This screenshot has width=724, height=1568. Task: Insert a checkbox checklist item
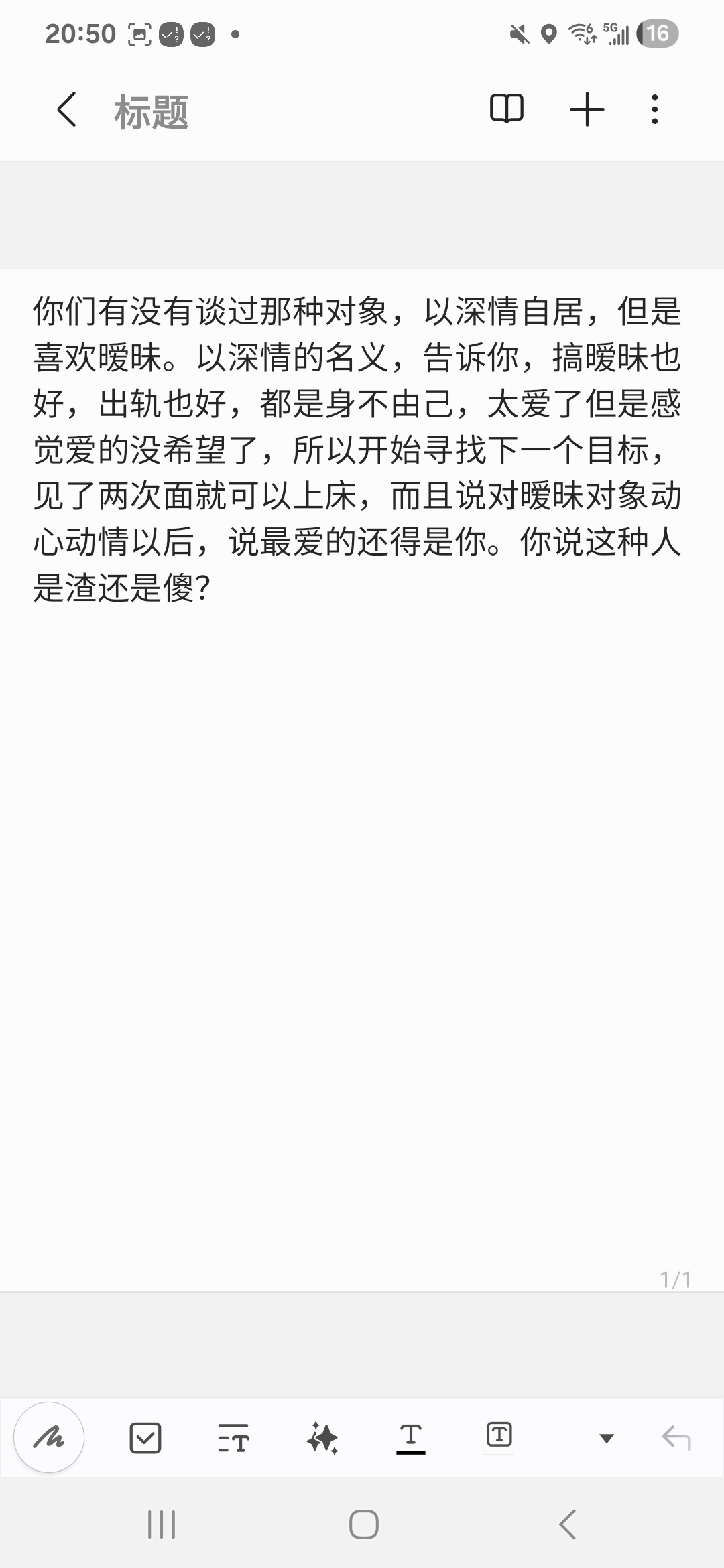tap(145, 1438)
